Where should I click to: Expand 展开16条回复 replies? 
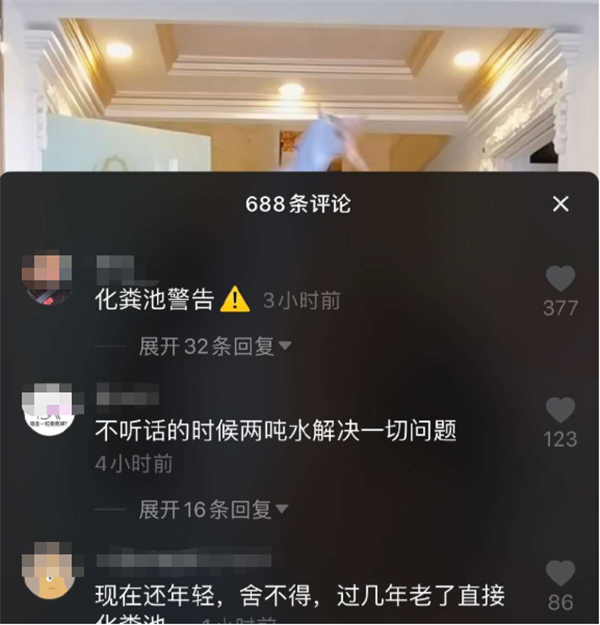[214, 509]
